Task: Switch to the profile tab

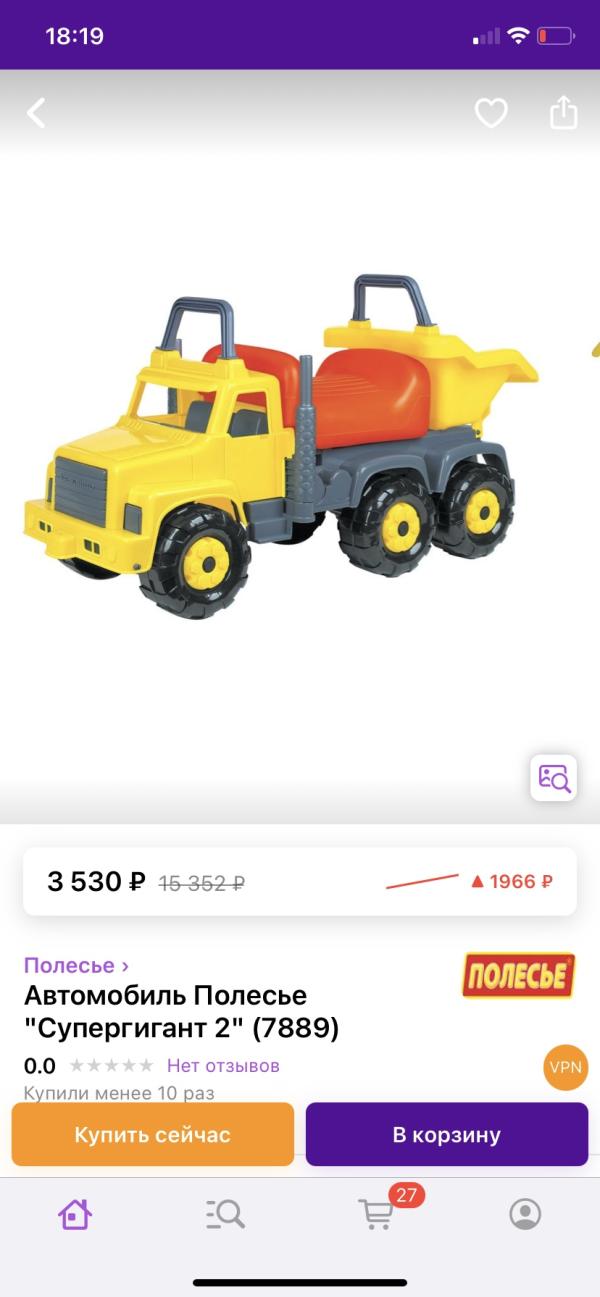Action: pyautogui.click(x=525, y=1214)
